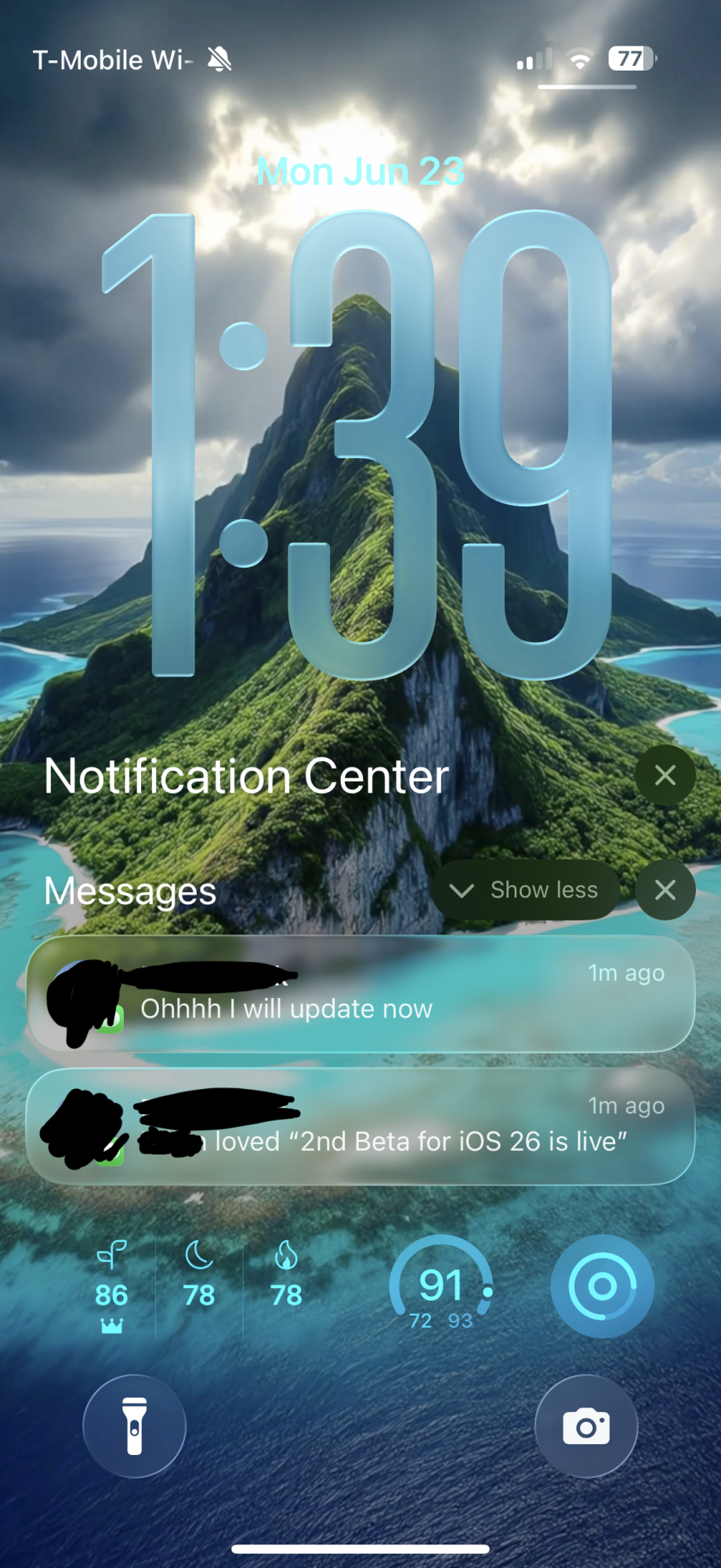Clear all notifications in Notification Center

tap(665, 776)
